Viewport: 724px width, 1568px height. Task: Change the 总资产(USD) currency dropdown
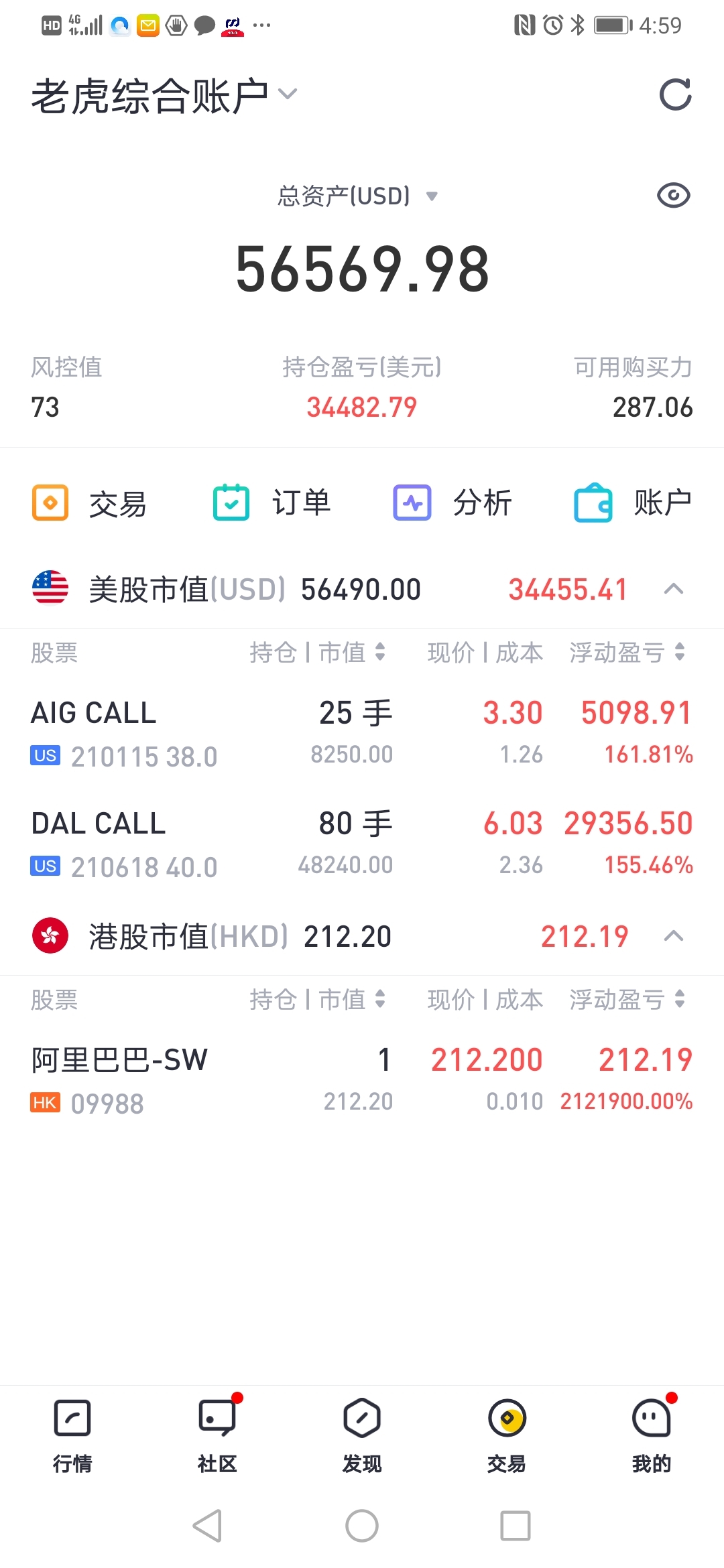(358, 196)
